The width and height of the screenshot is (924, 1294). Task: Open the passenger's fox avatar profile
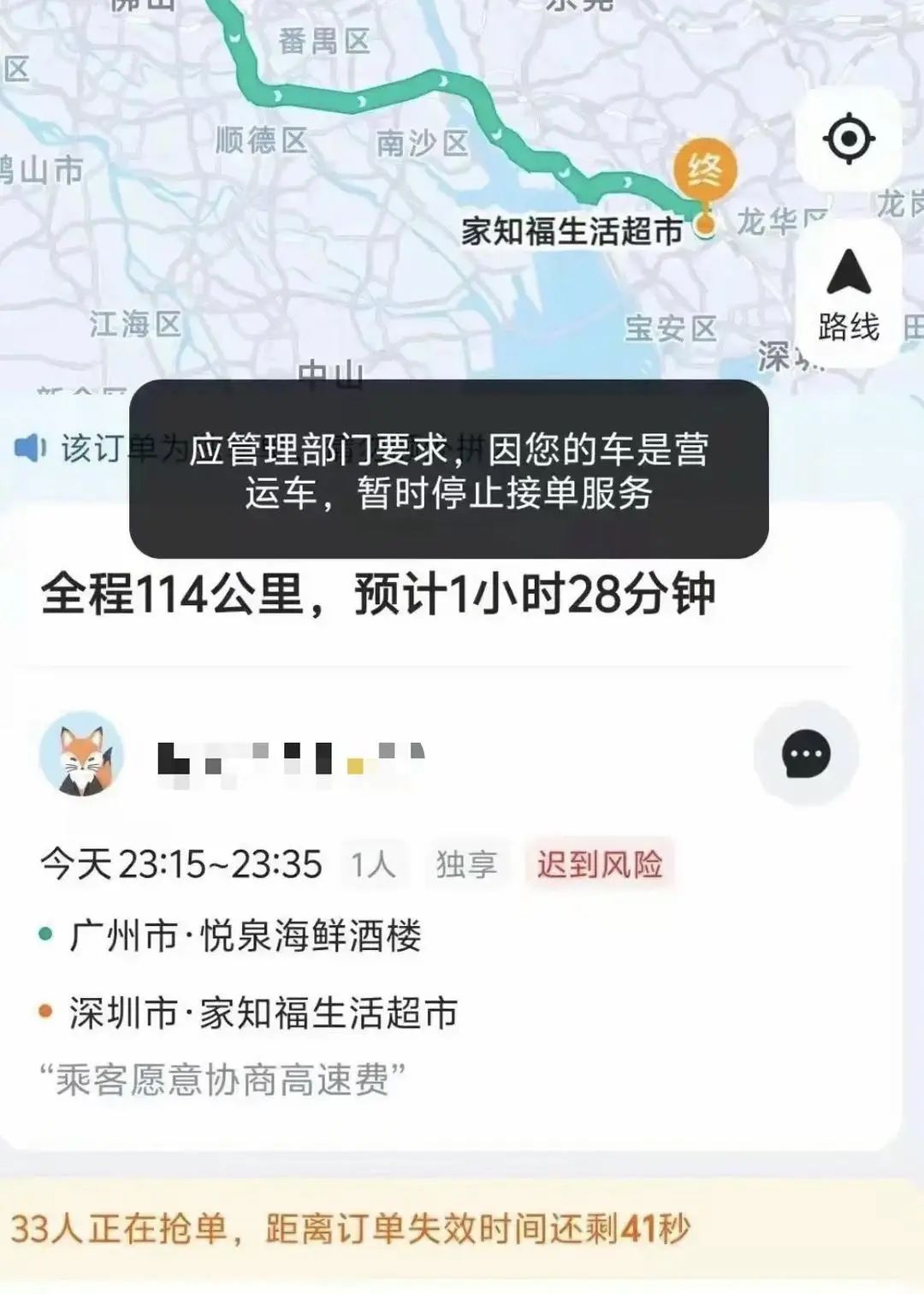[x=82, y=754]
